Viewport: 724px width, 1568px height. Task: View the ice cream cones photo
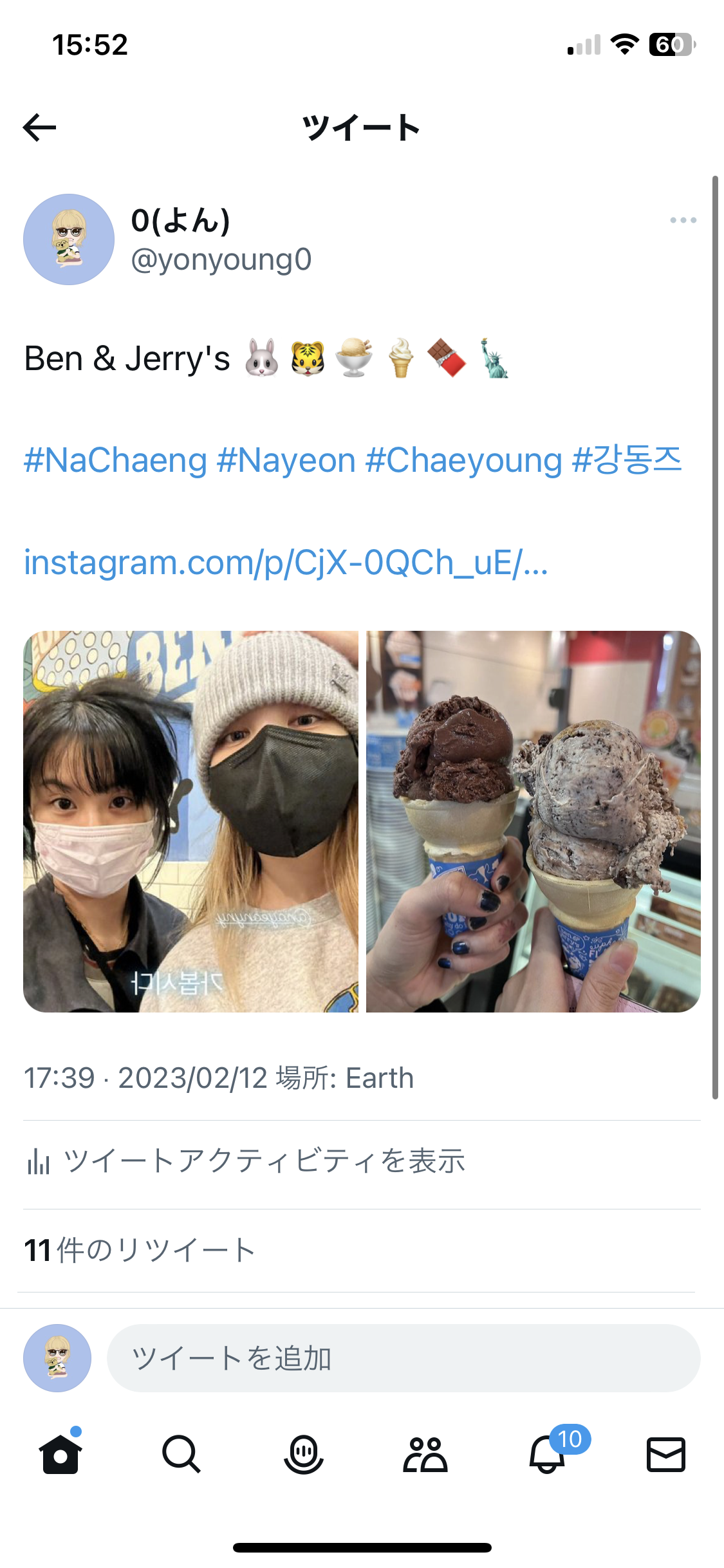point(534,821)
